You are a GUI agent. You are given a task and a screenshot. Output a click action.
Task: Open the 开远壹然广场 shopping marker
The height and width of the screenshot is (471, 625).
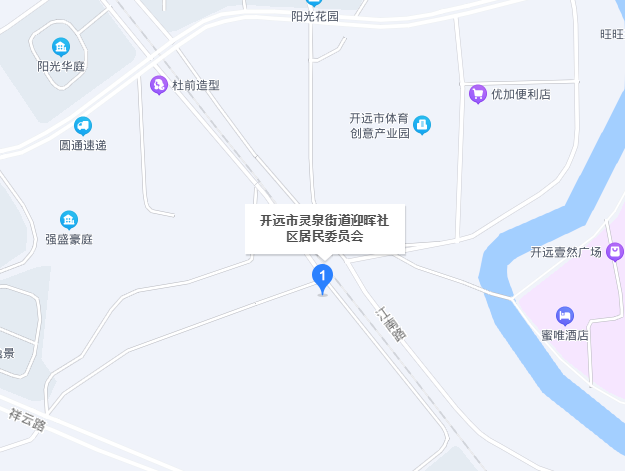(x=615, y=251)
